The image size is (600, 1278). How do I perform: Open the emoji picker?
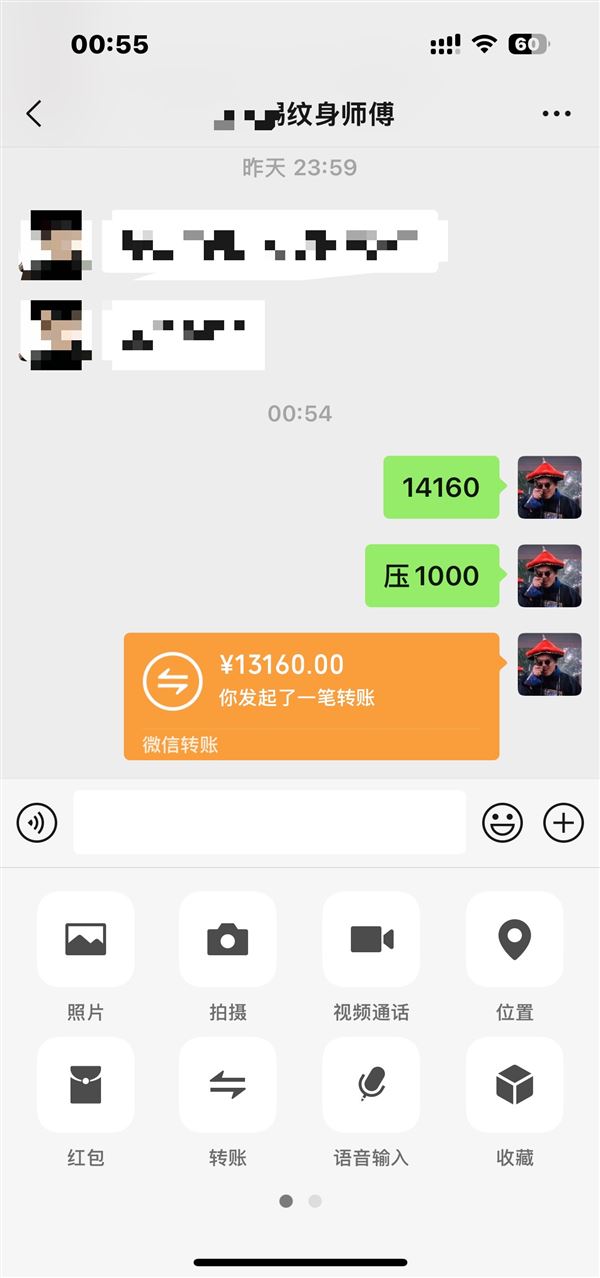click(503, 823)
